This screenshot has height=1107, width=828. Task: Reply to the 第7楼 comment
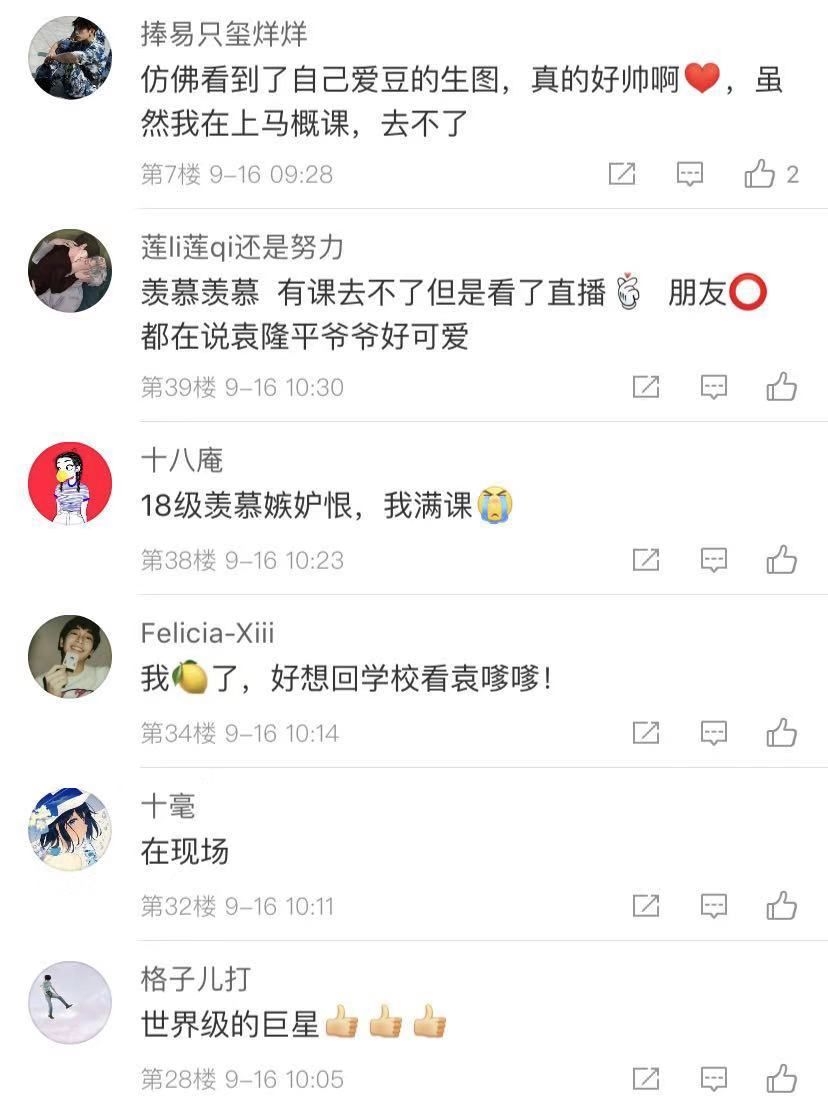click(690, 174)
